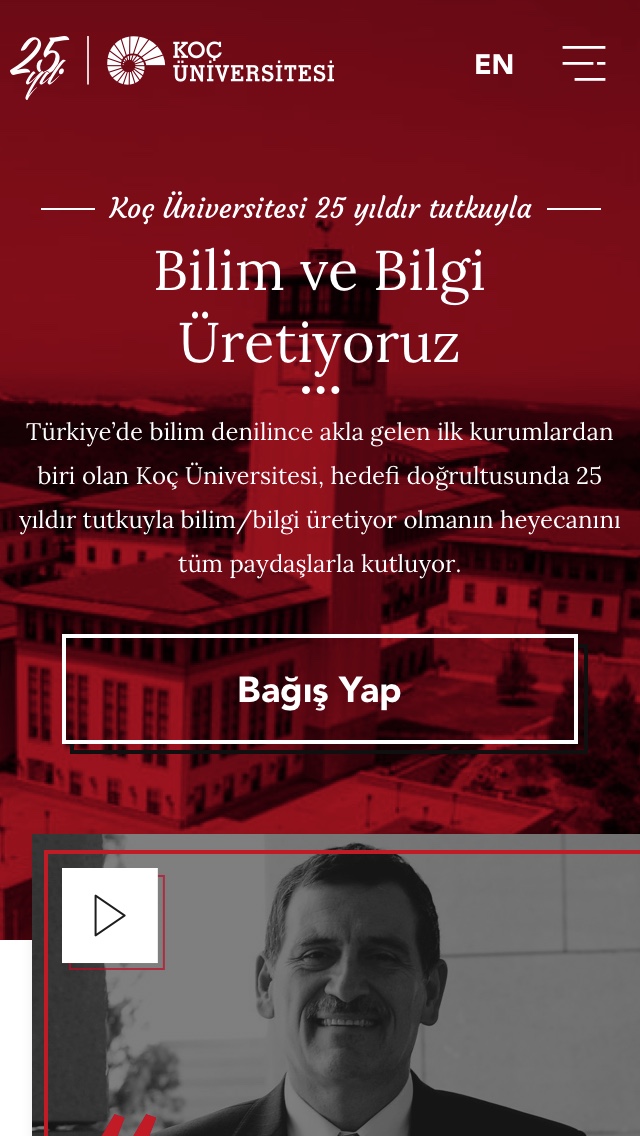
Task: Open the hamburger navigation menu
Action: pyautogui.click(x=584, y=63)
